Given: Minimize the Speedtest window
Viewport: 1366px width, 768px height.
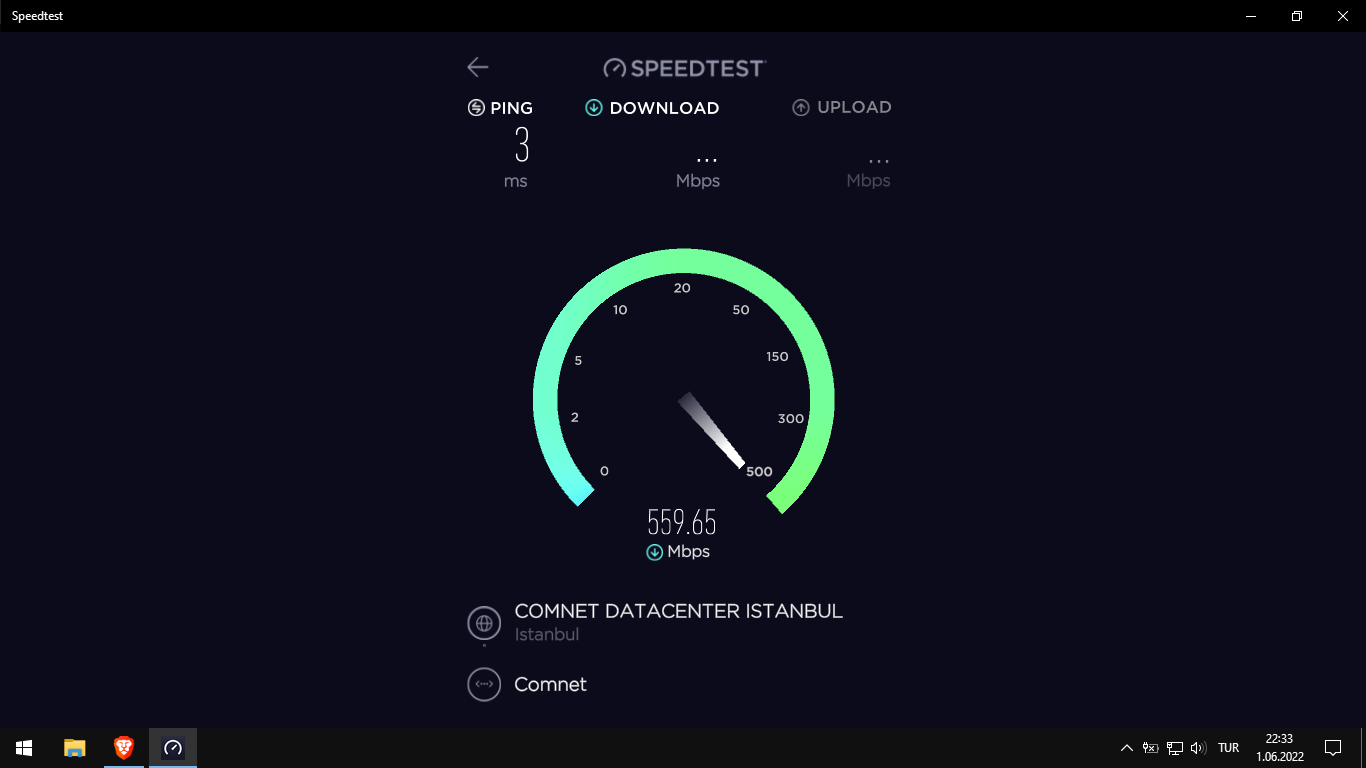Looking at the screenshot, I should click(1251, 16).
